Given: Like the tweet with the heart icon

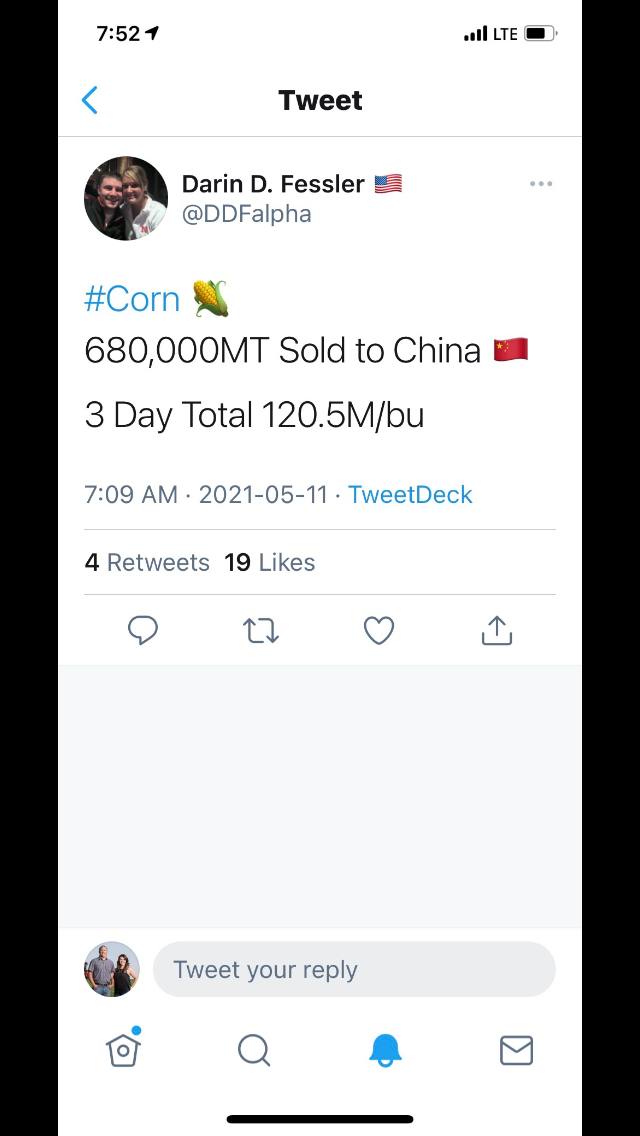Looking at the screenshot, I should 379,630.
